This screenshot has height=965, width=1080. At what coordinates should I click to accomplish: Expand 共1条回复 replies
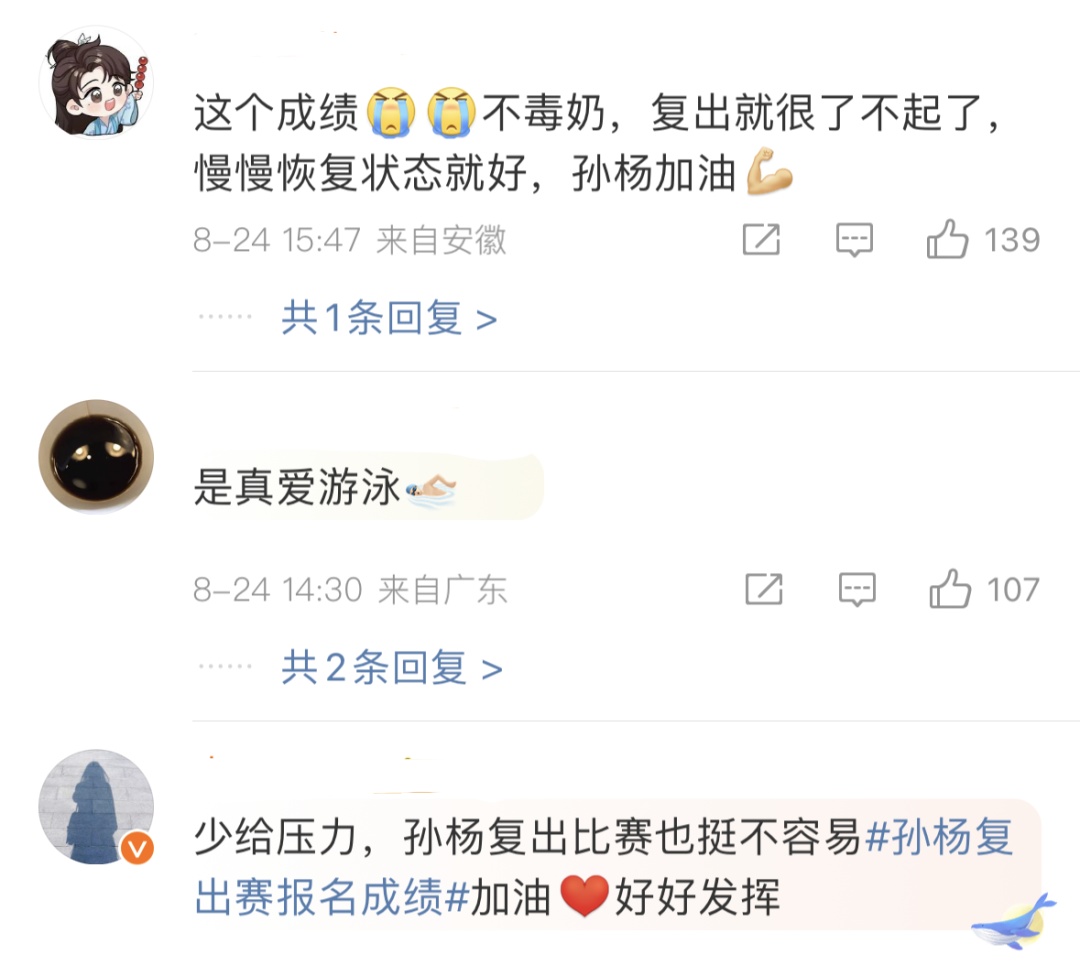[389, 319]
